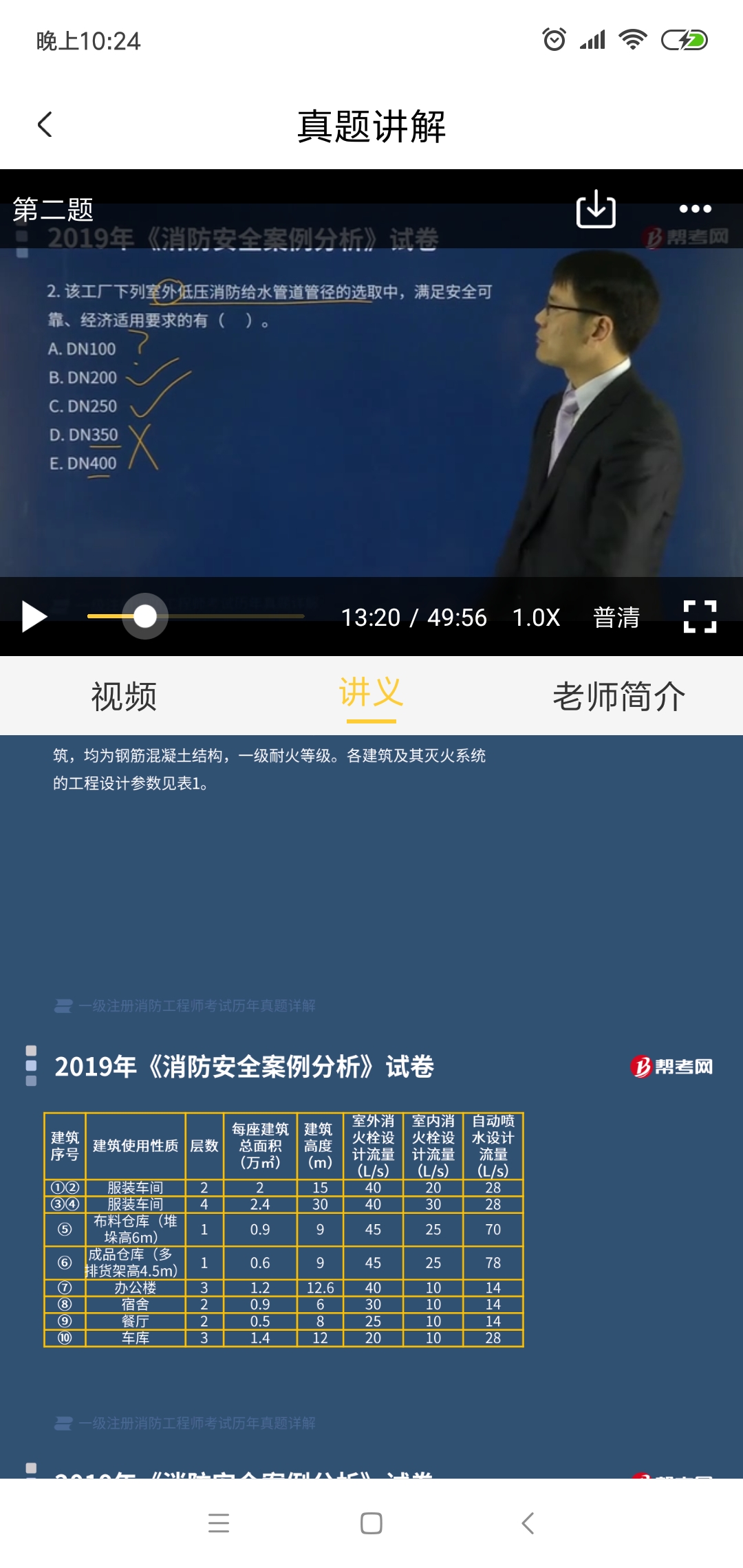Go back from 真题讲解 page

pyautogui.click(x=45, y=125)
